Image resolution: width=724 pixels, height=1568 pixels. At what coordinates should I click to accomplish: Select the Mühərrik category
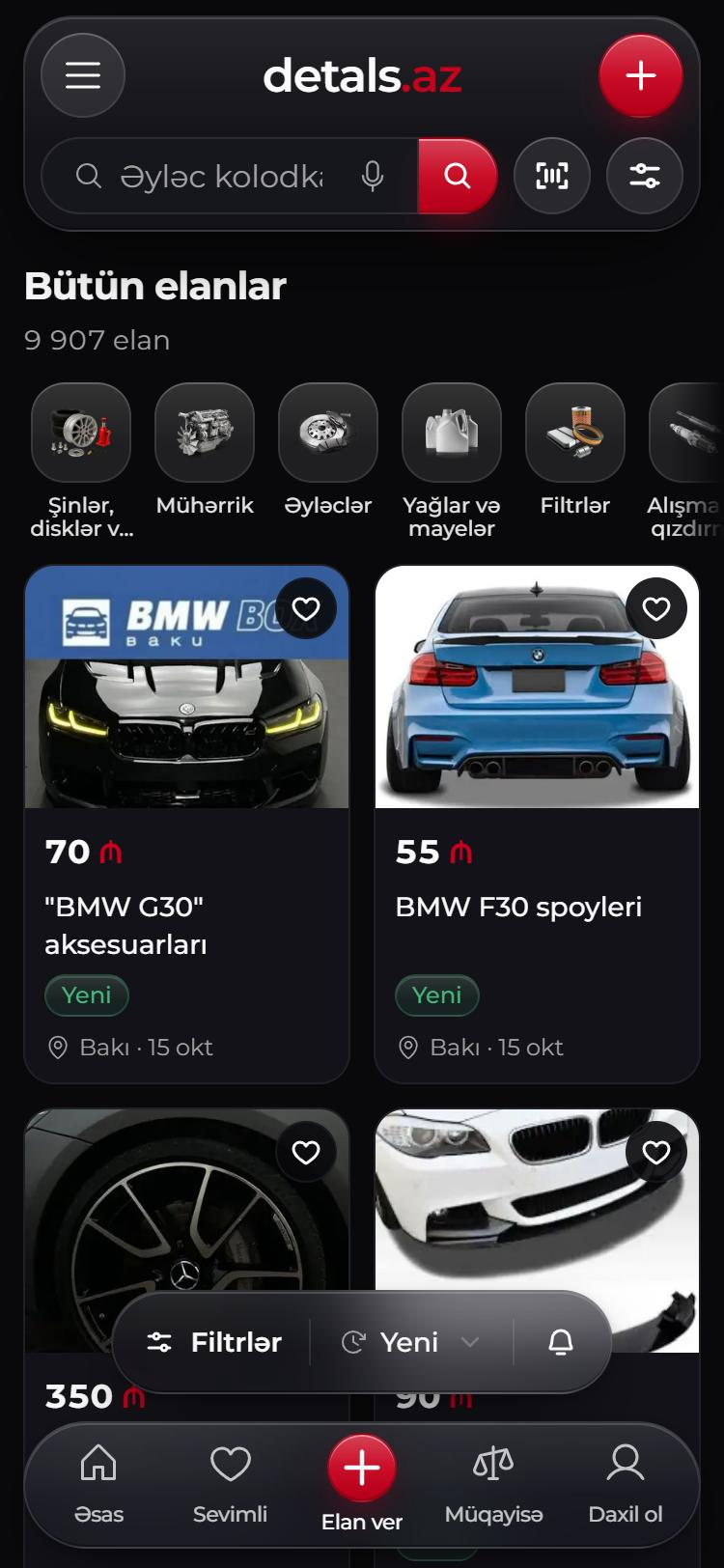coord(205,451)
